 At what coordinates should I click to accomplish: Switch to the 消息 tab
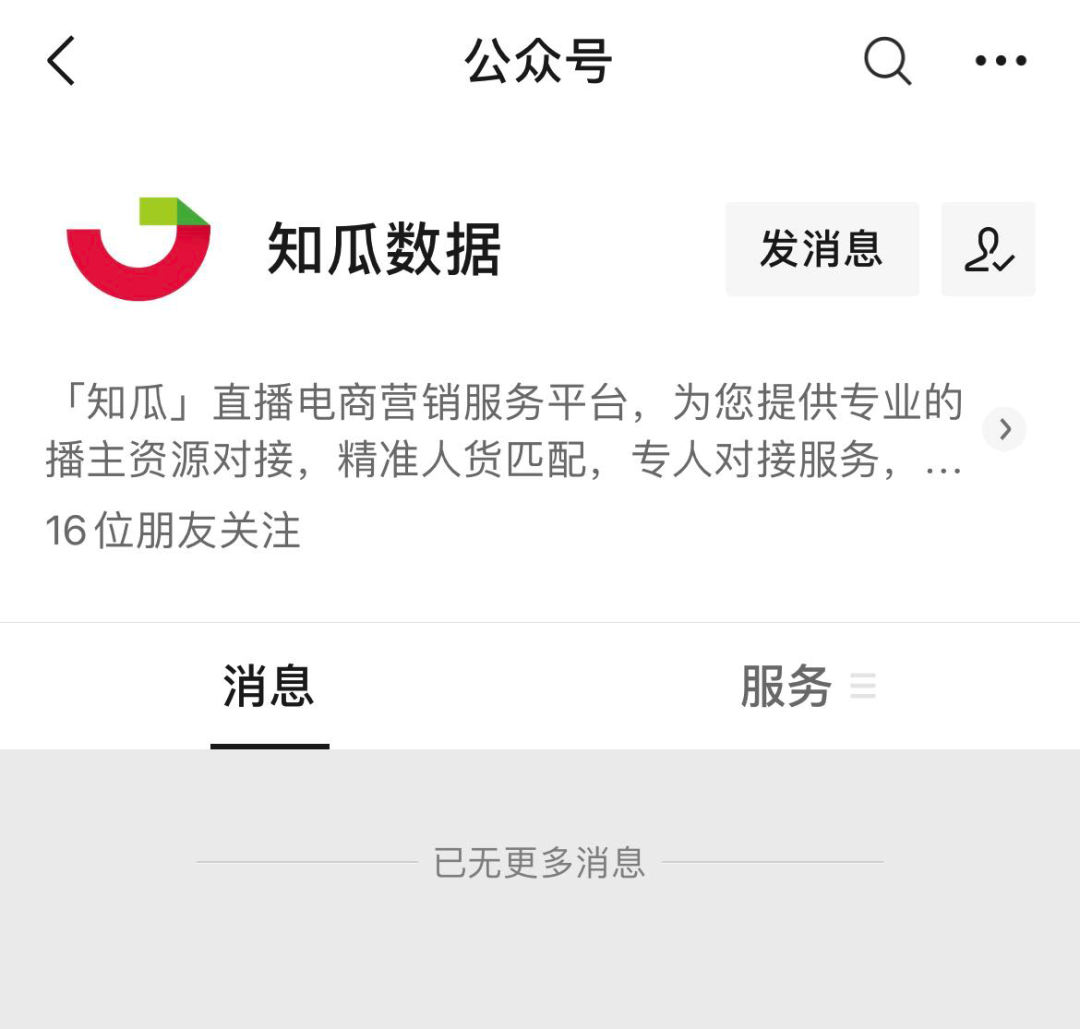point(269,688)
